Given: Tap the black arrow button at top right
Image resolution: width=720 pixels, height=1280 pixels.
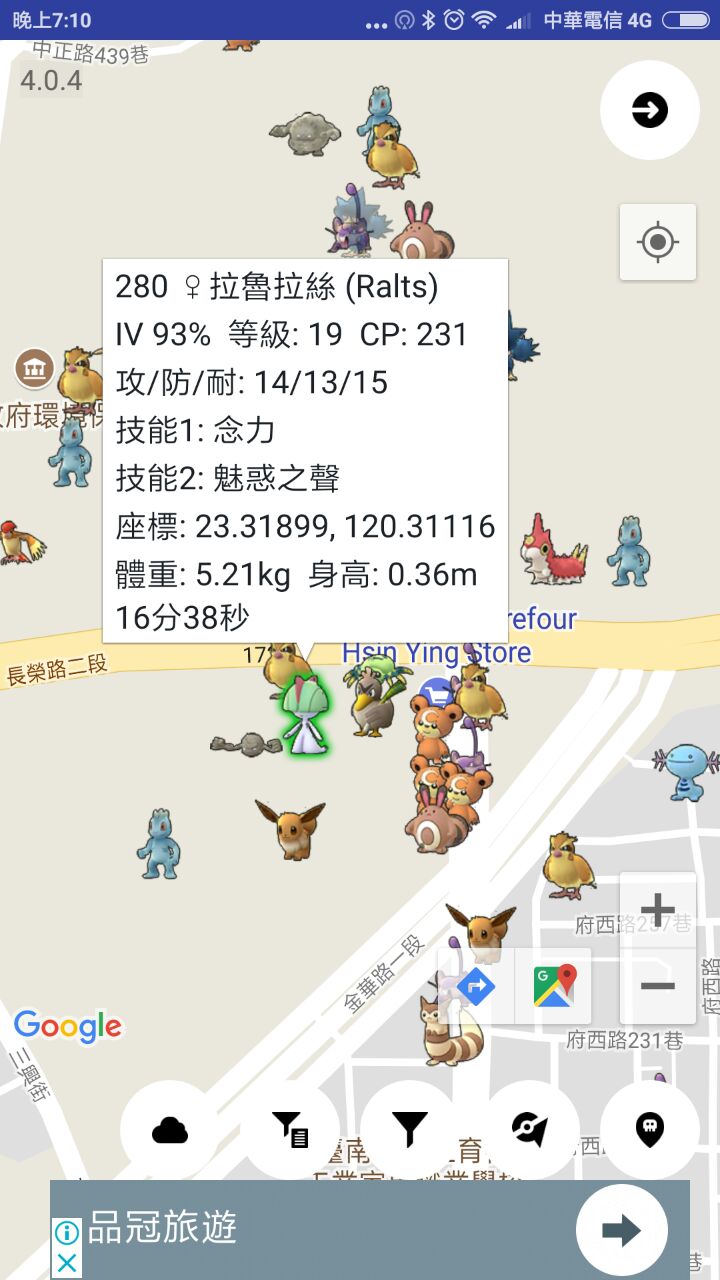Looking at the screenshot, I should [650, 110].
